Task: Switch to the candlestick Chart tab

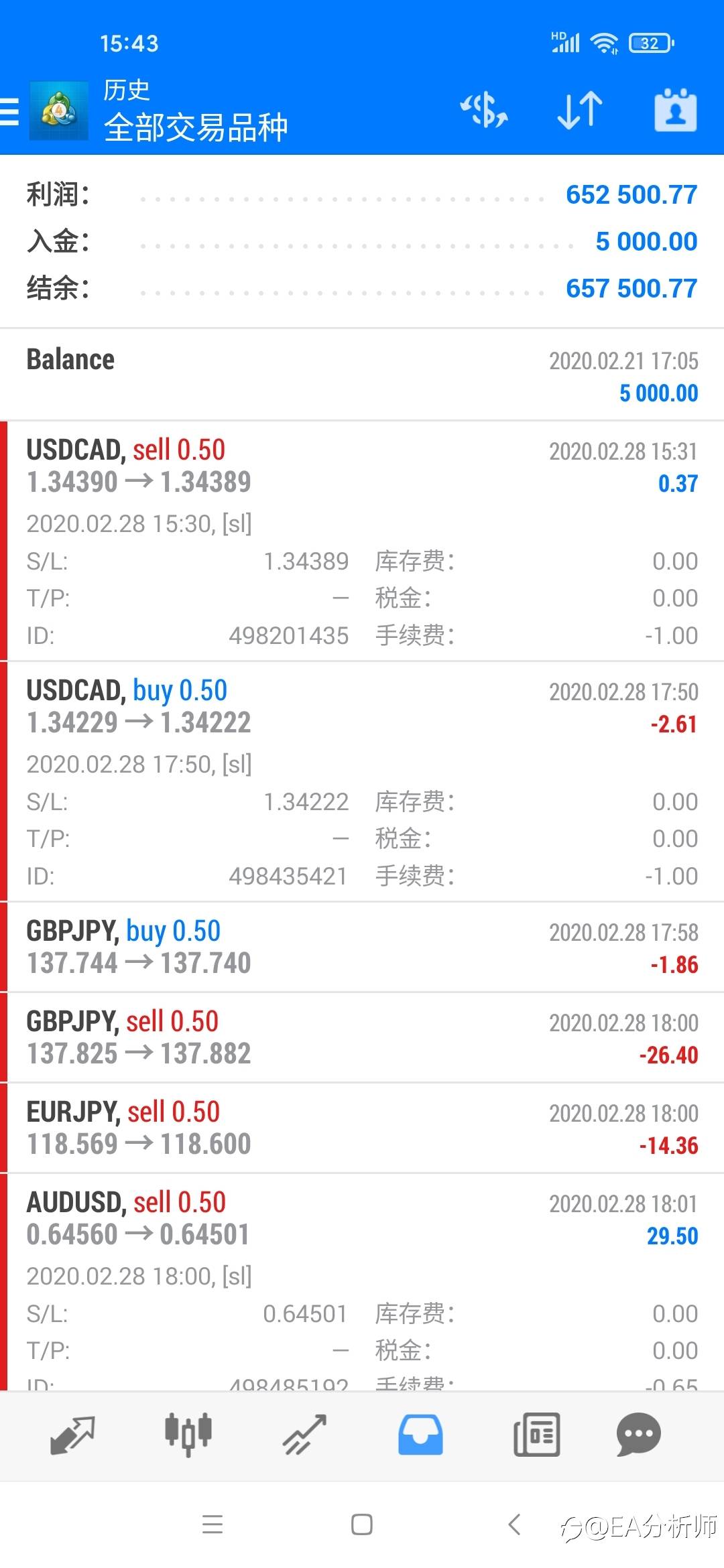Action: click(x=188, y=1435)
